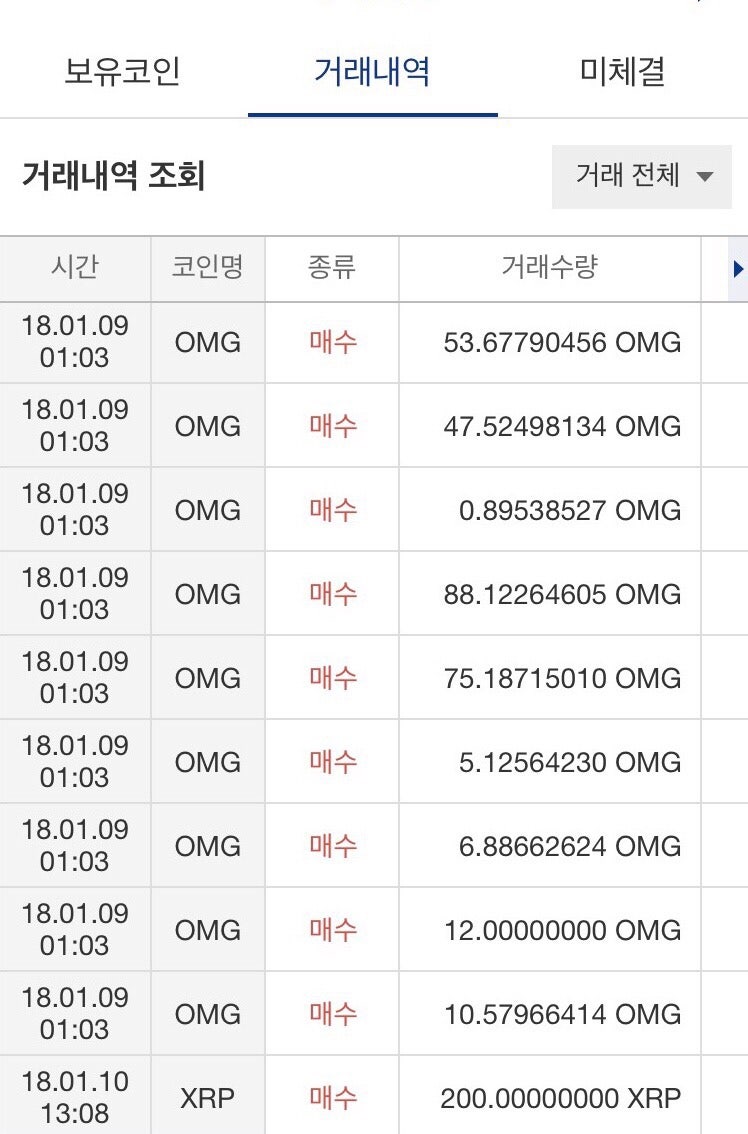
Task: Click the blue right-arrow icon beside 거래수량 header
Action: pos(738,268)
